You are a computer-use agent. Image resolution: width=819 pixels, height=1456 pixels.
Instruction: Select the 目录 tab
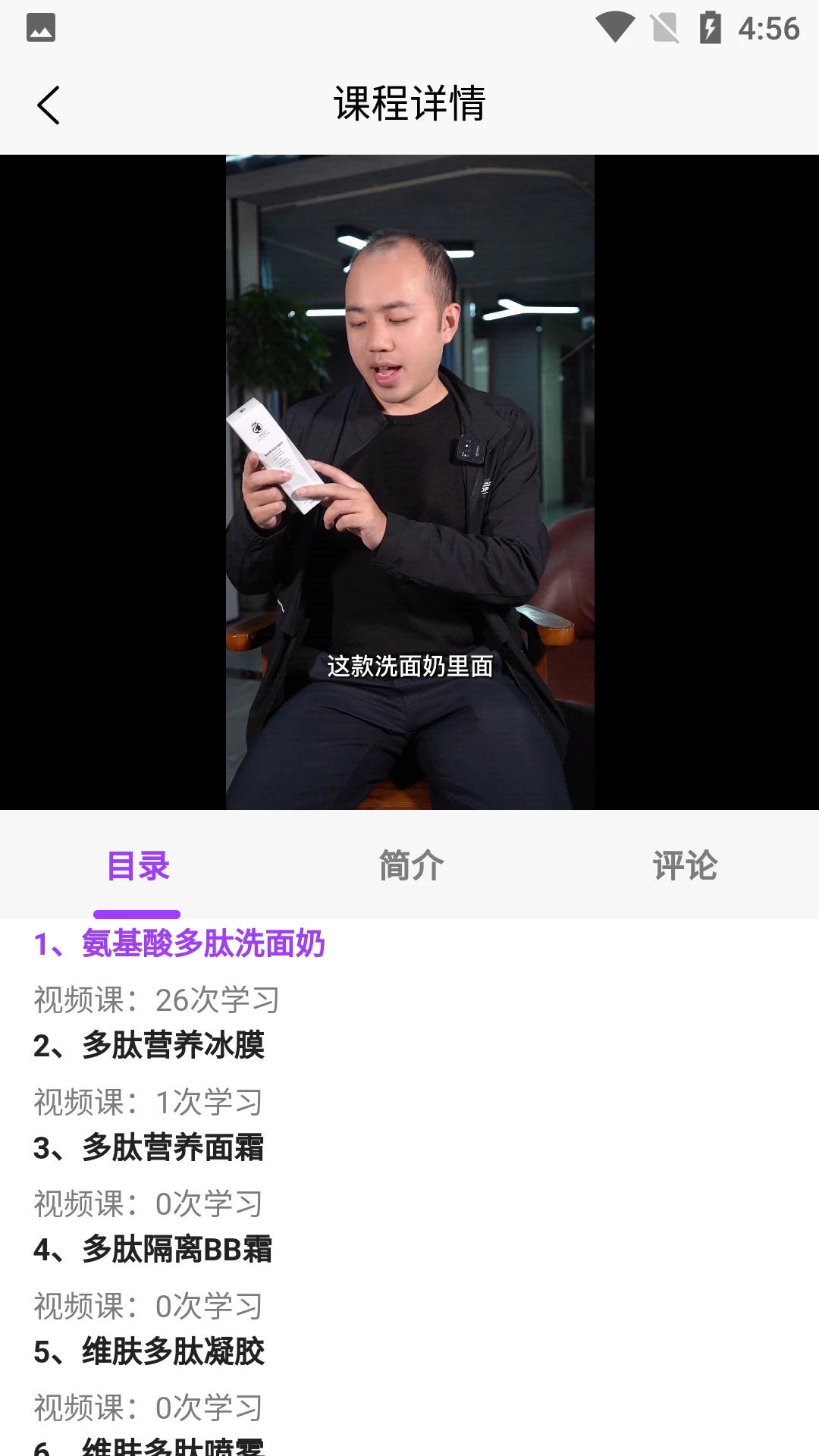pos(137,865)
